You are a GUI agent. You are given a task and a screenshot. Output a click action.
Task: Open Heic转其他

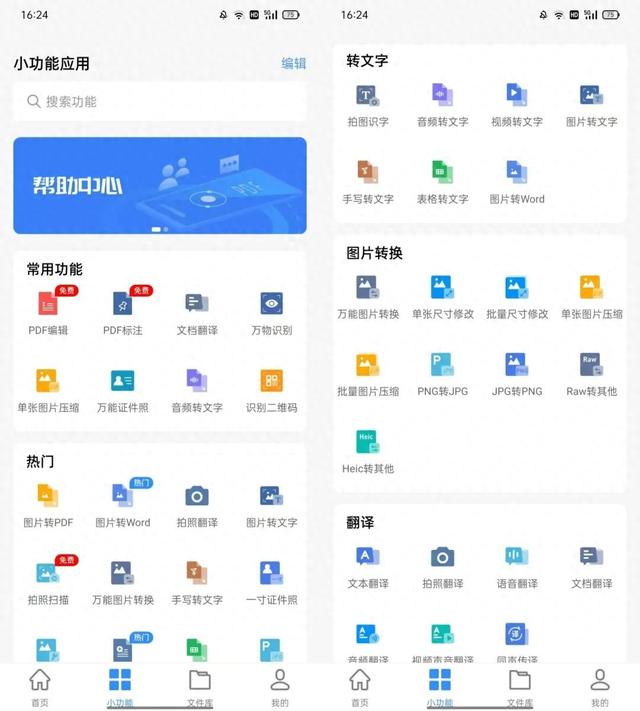368,452
